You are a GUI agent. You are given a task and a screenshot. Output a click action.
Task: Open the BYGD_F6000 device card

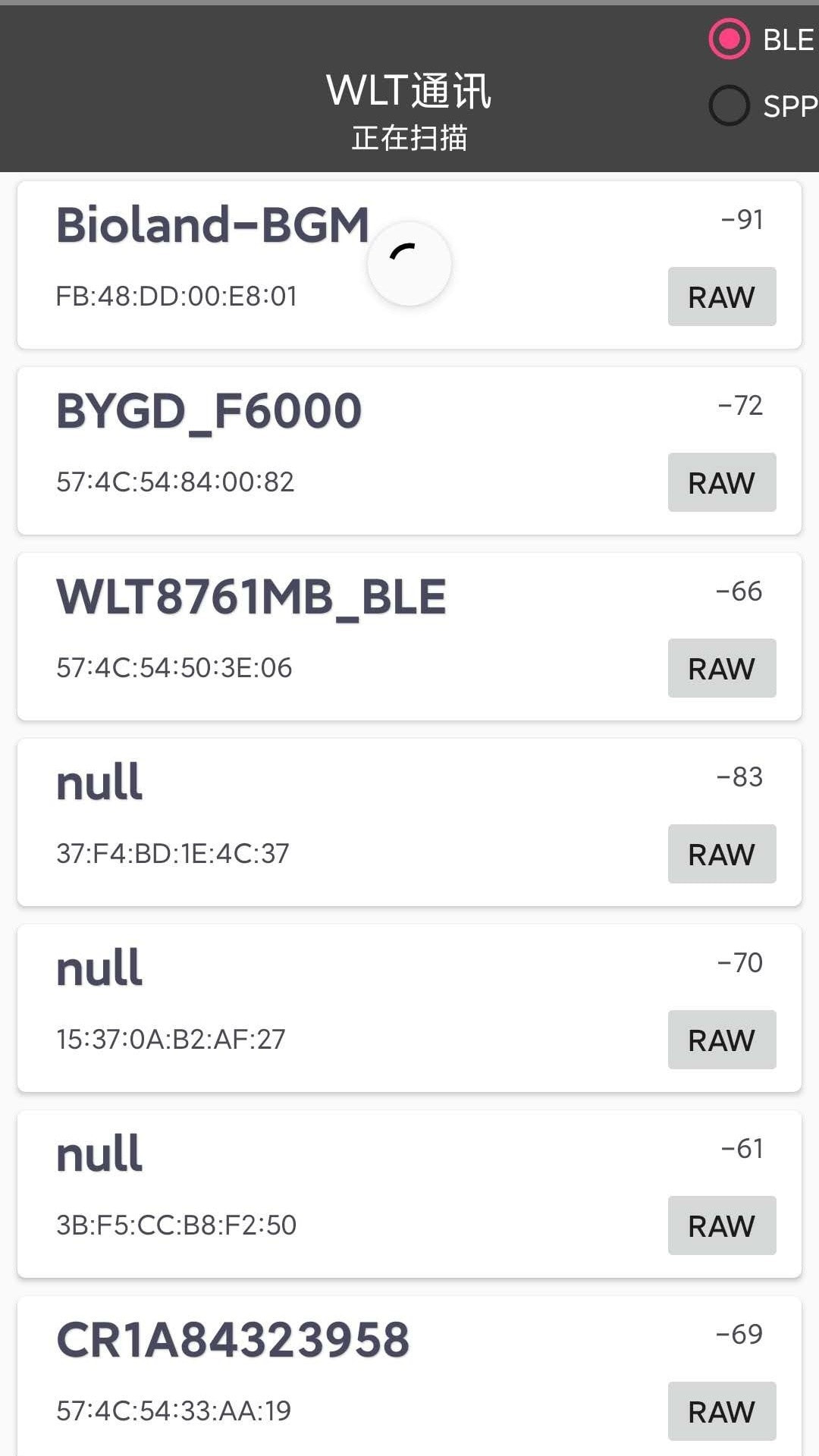click(409, 451)
